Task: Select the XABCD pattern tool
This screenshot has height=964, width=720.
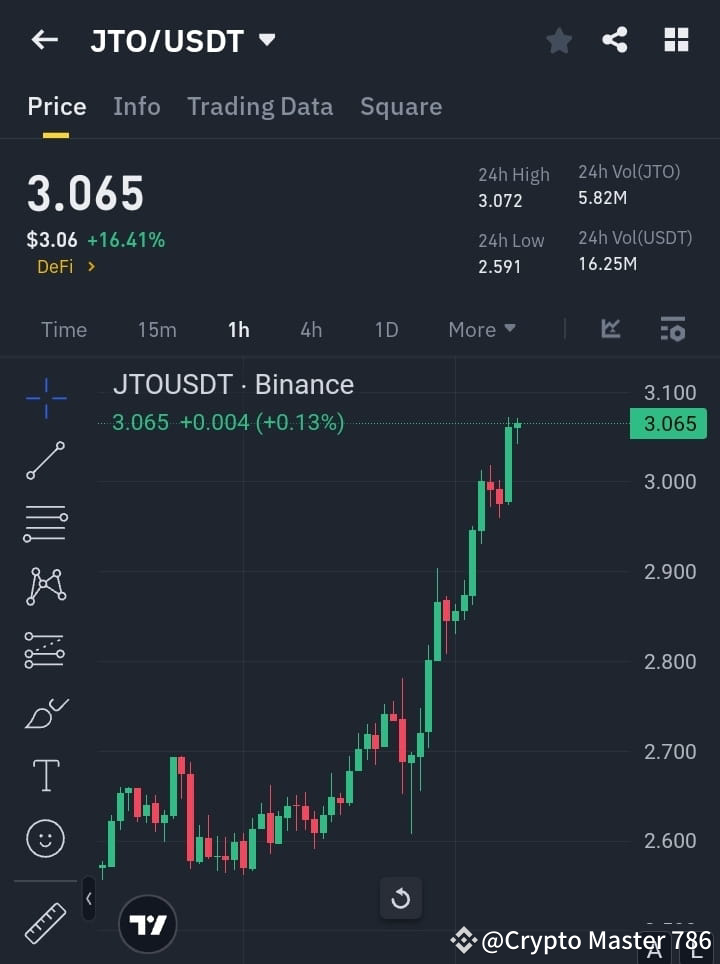Action: (45, 587)
